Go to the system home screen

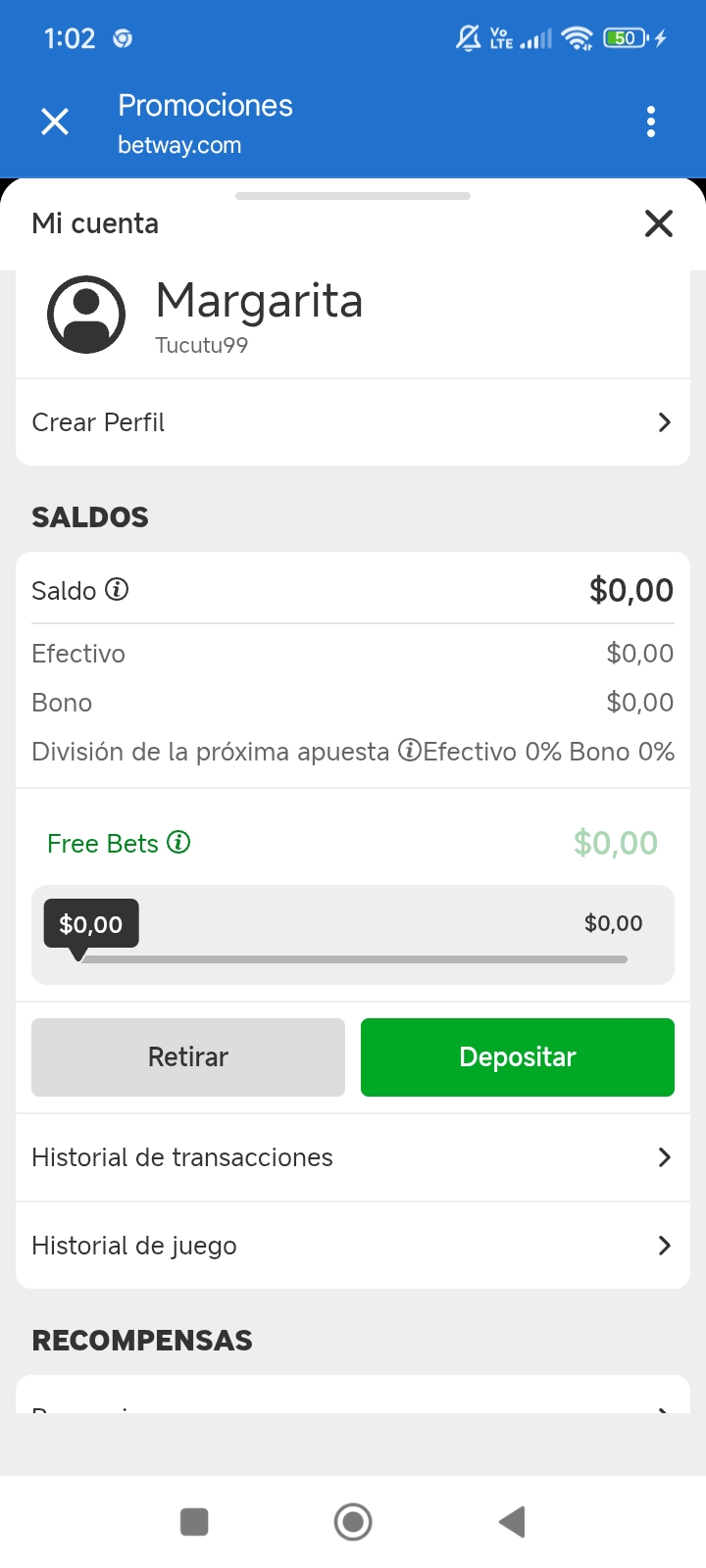point(353,1522)
